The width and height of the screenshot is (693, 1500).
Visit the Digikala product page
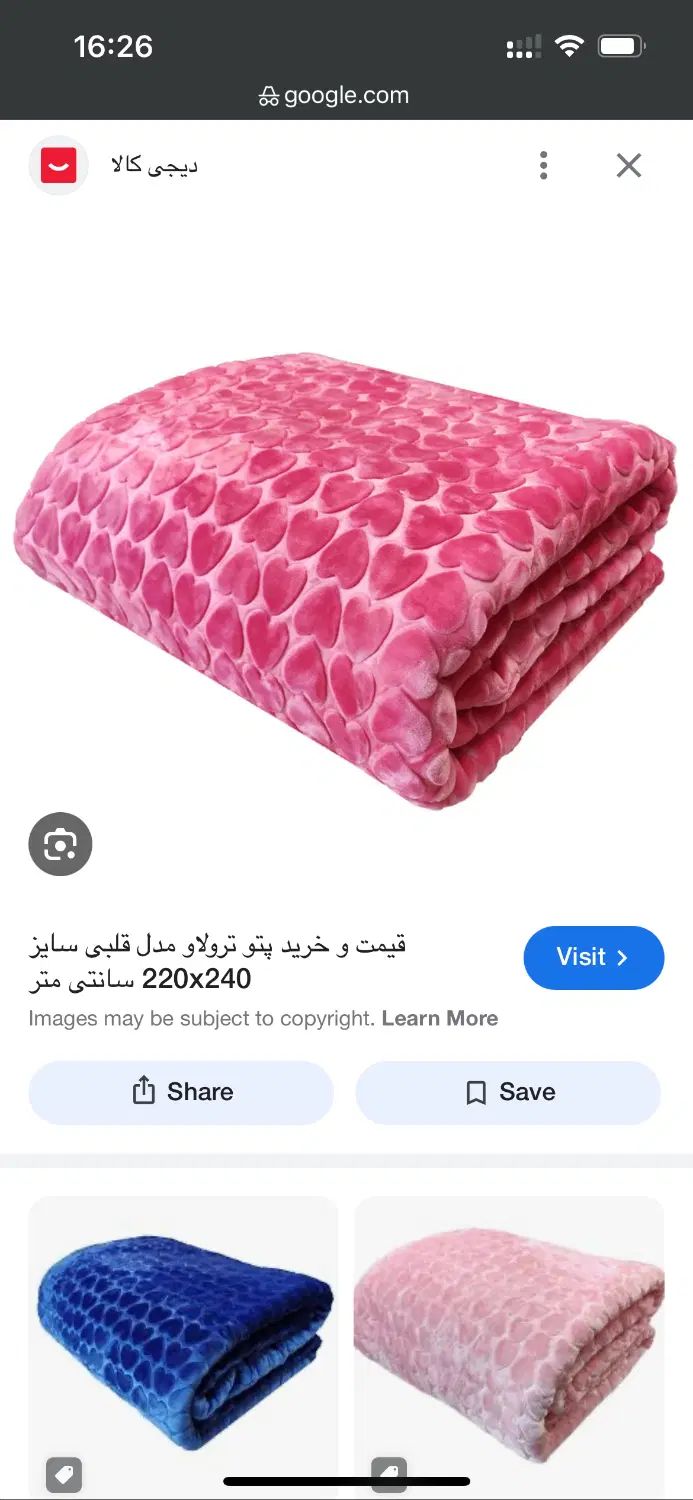pyautogui.click(x=593, y=957)
